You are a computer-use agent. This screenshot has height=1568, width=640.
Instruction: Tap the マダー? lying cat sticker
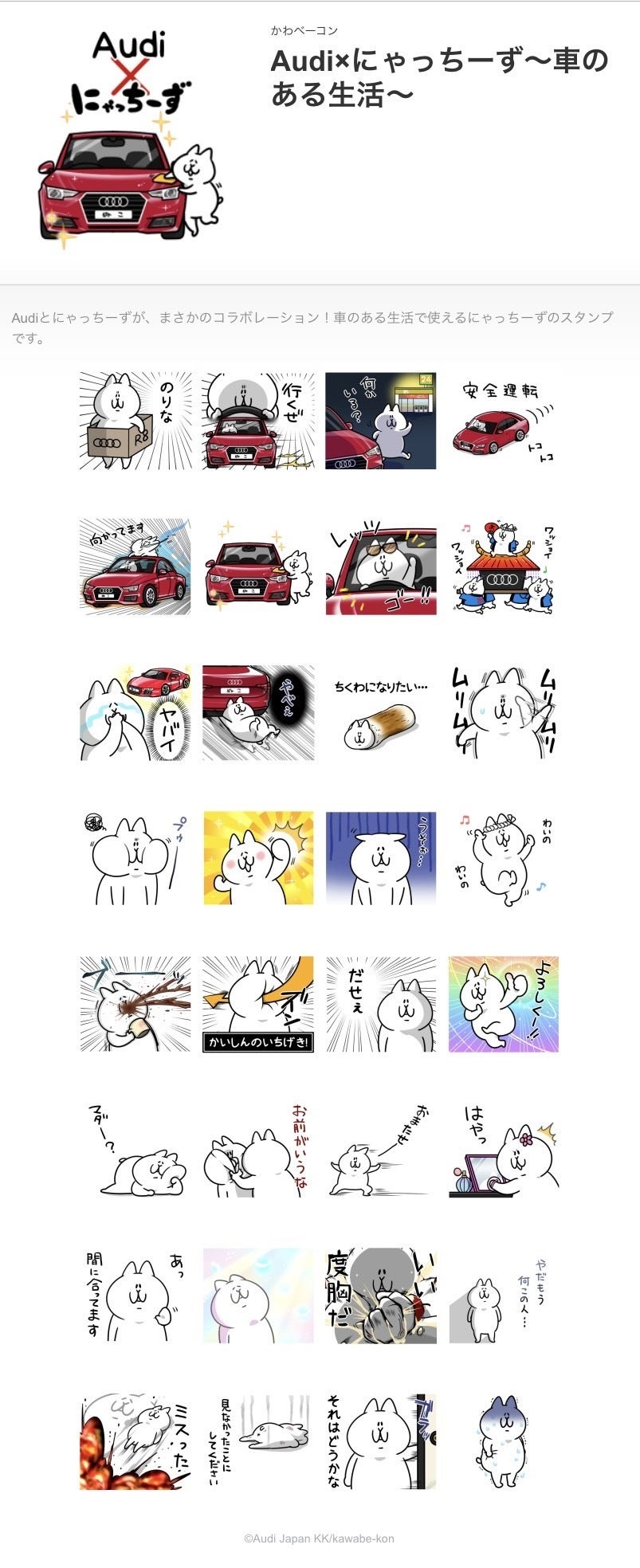tap(135, 1150)
